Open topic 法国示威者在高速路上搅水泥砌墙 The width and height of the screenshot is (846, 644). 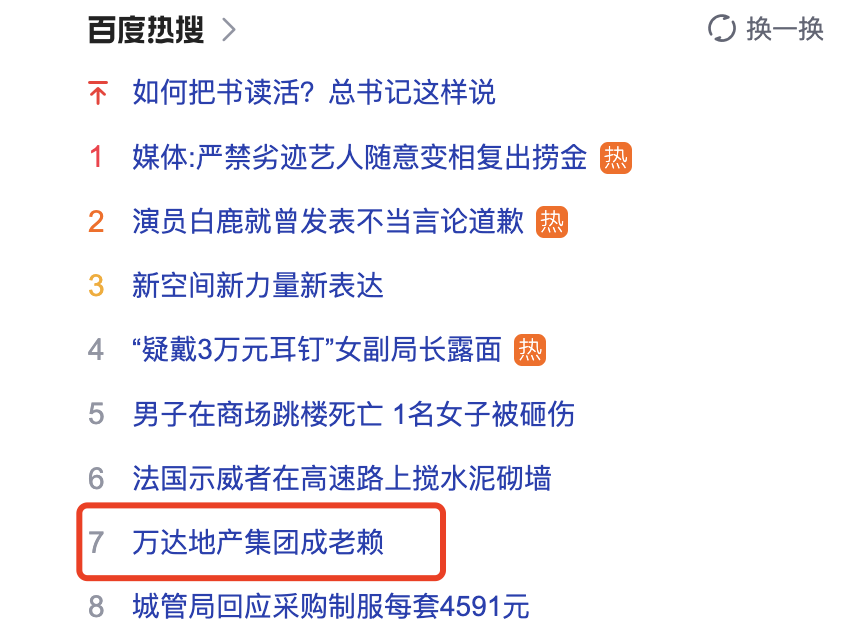click(341, 478)
